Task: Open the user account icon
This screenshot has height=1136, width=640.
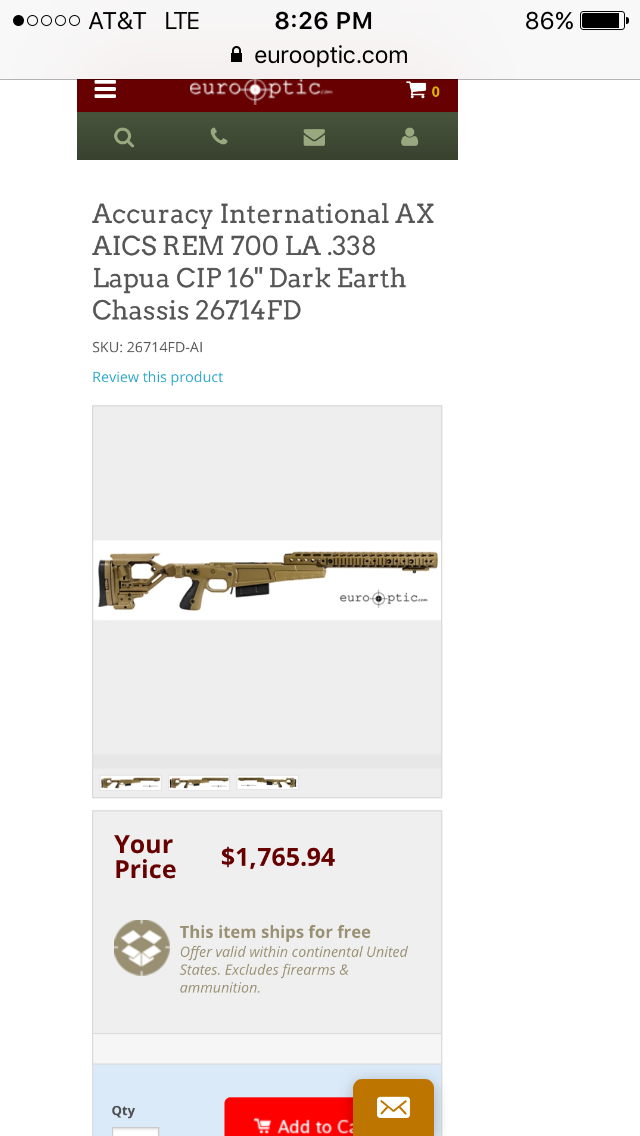Action: (x=409, y=138)
